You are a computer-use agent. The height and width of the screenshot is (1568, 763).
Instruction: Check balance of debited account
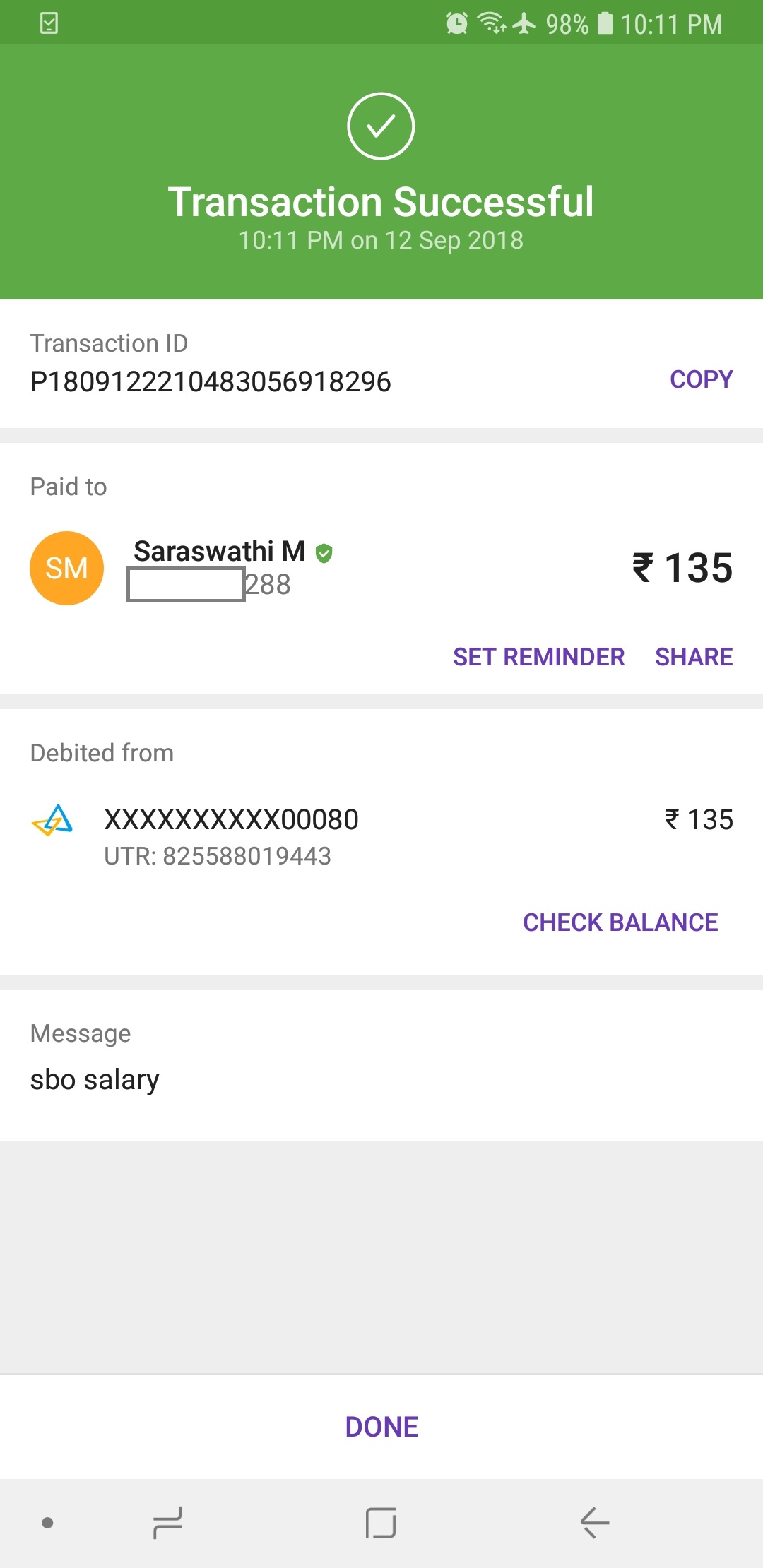[x=620, y=922]
